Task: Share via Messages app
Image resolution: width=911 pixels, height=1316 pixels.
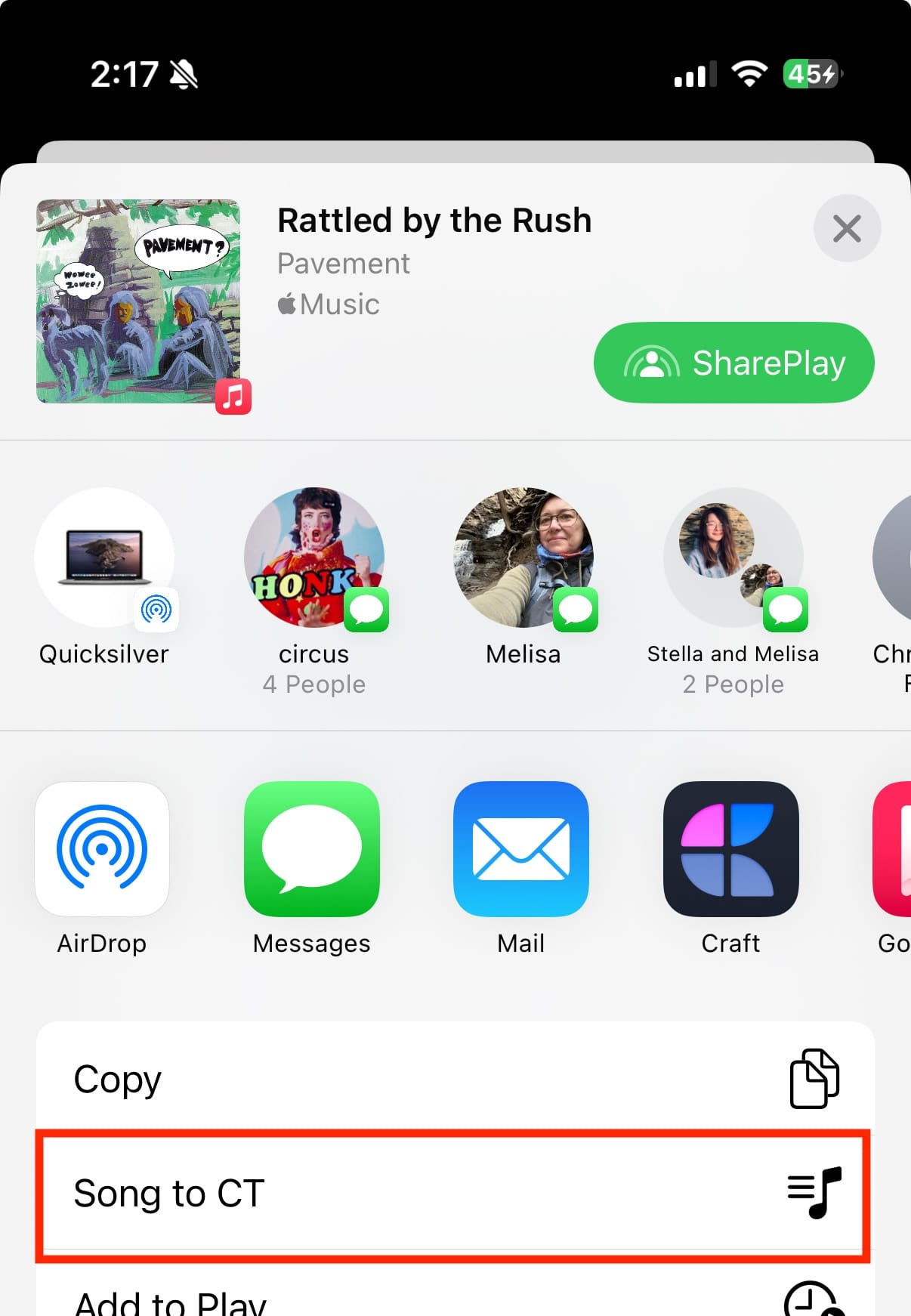Action: pos(311,849)
